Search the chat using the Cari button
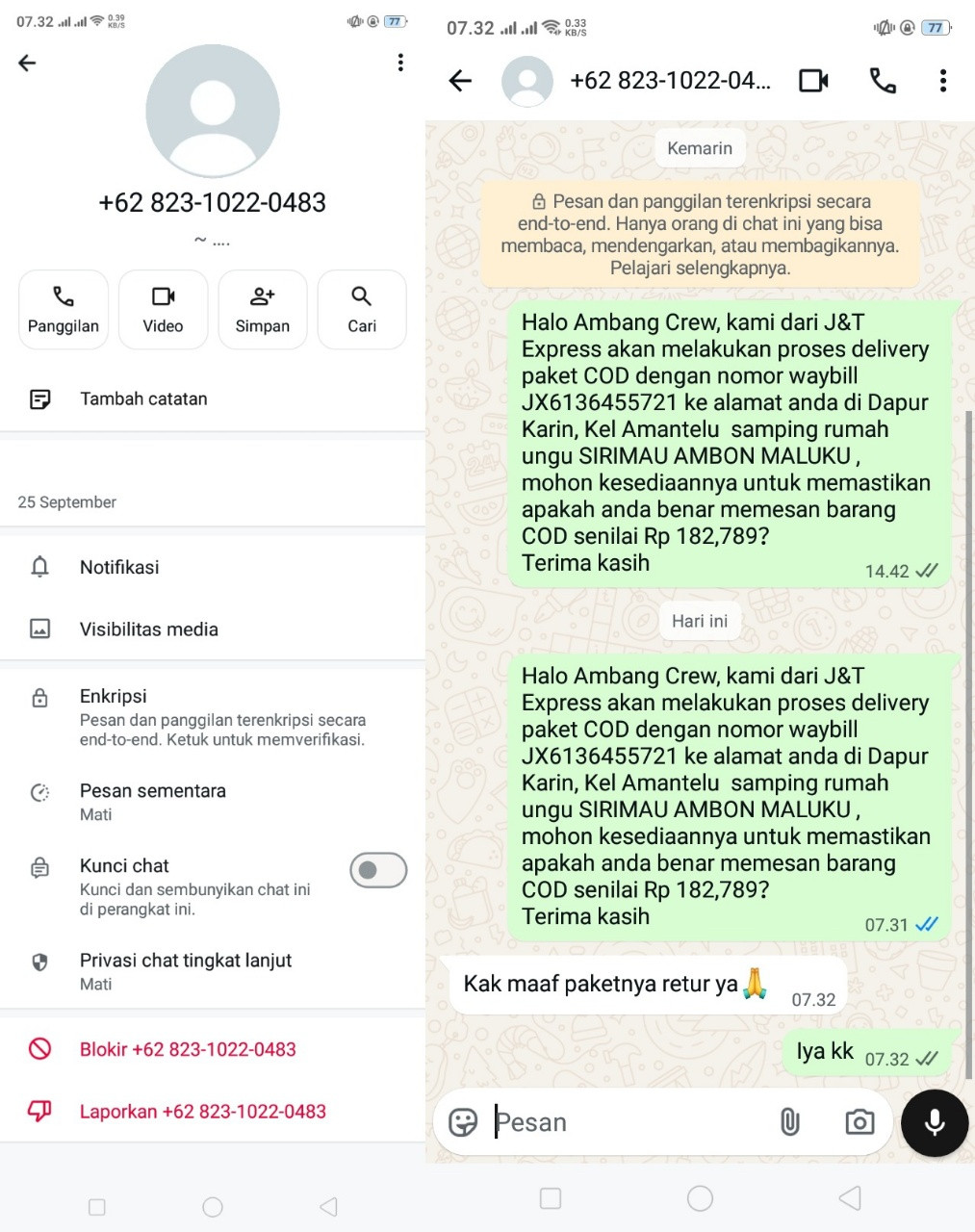 click(x=362, y=309)
